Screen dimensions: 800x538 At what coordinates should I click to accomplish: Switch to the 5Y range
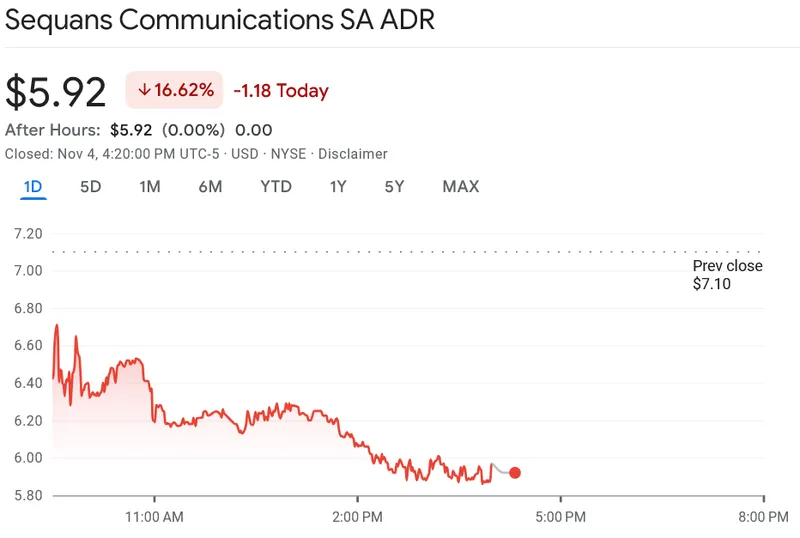(395, 187)
